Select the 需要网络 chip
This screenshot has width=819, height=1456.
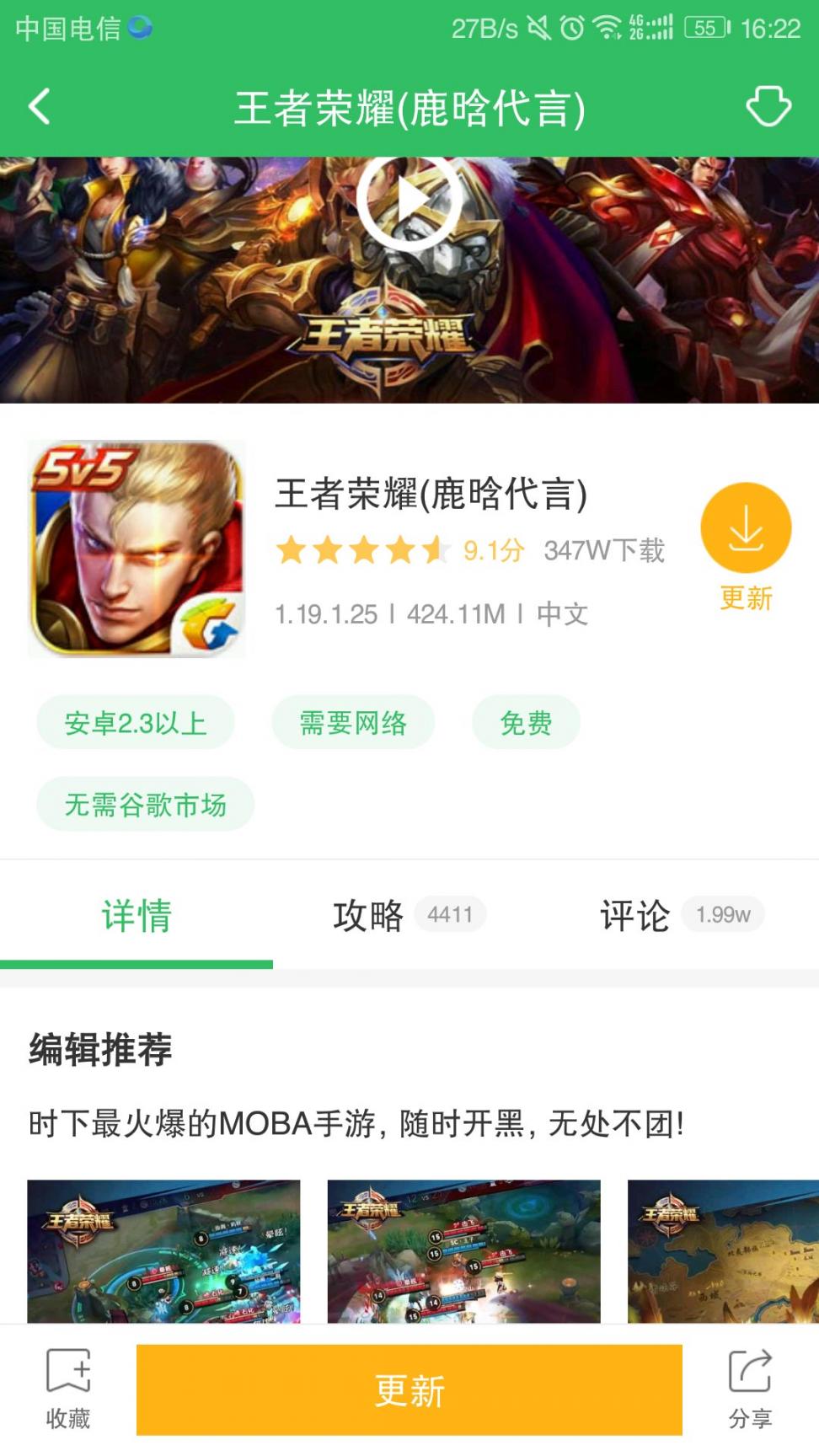click(x=353, y=723)
